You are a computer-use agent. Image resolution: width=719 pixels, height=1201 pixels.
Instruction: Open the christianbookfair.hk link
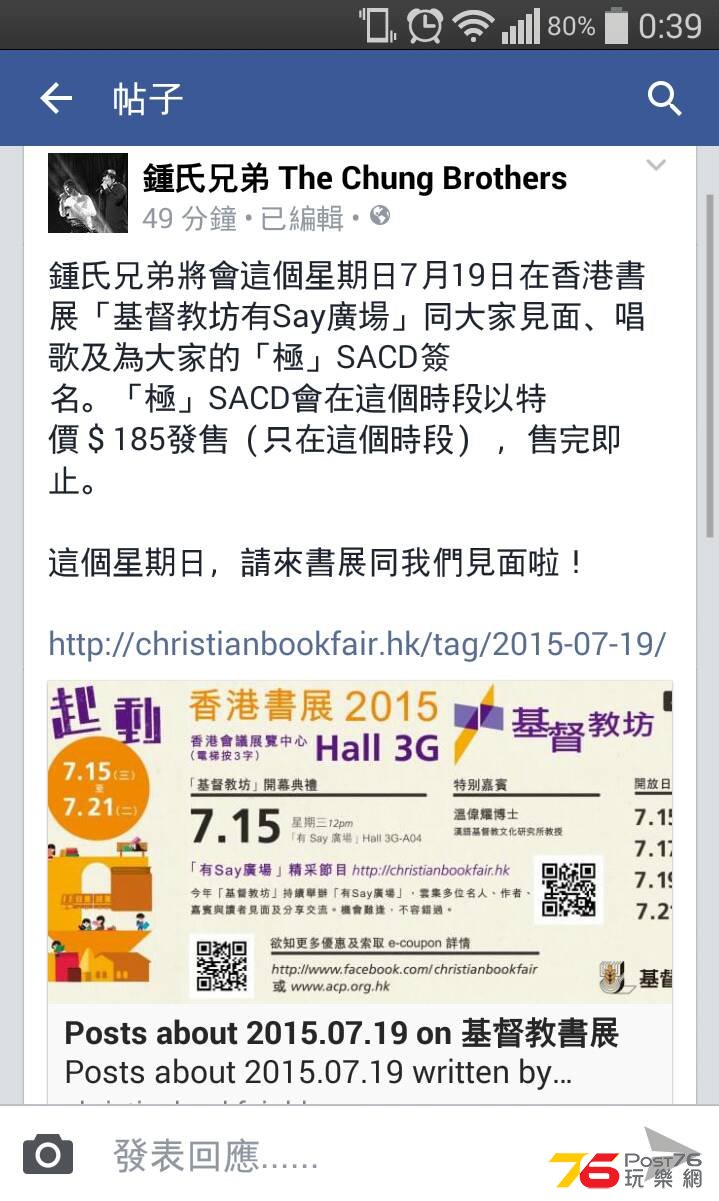(x=357, y=643)
